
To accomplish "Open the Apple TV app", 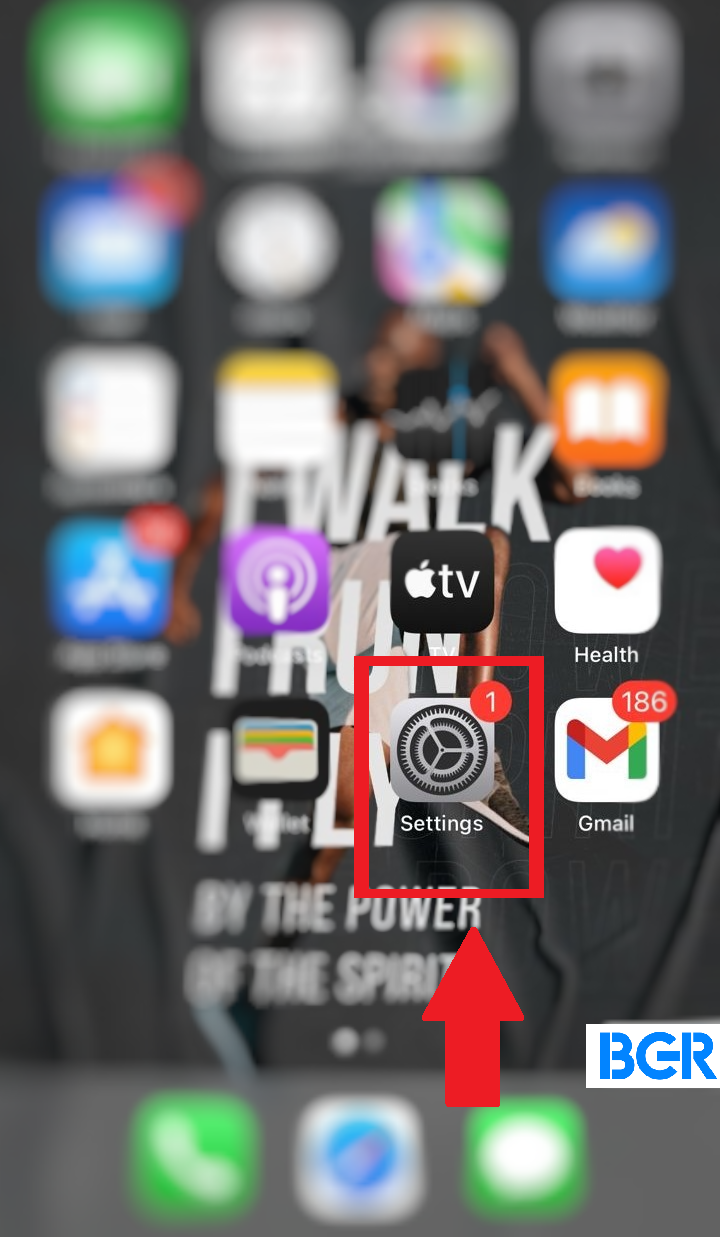I will (442, 580).
